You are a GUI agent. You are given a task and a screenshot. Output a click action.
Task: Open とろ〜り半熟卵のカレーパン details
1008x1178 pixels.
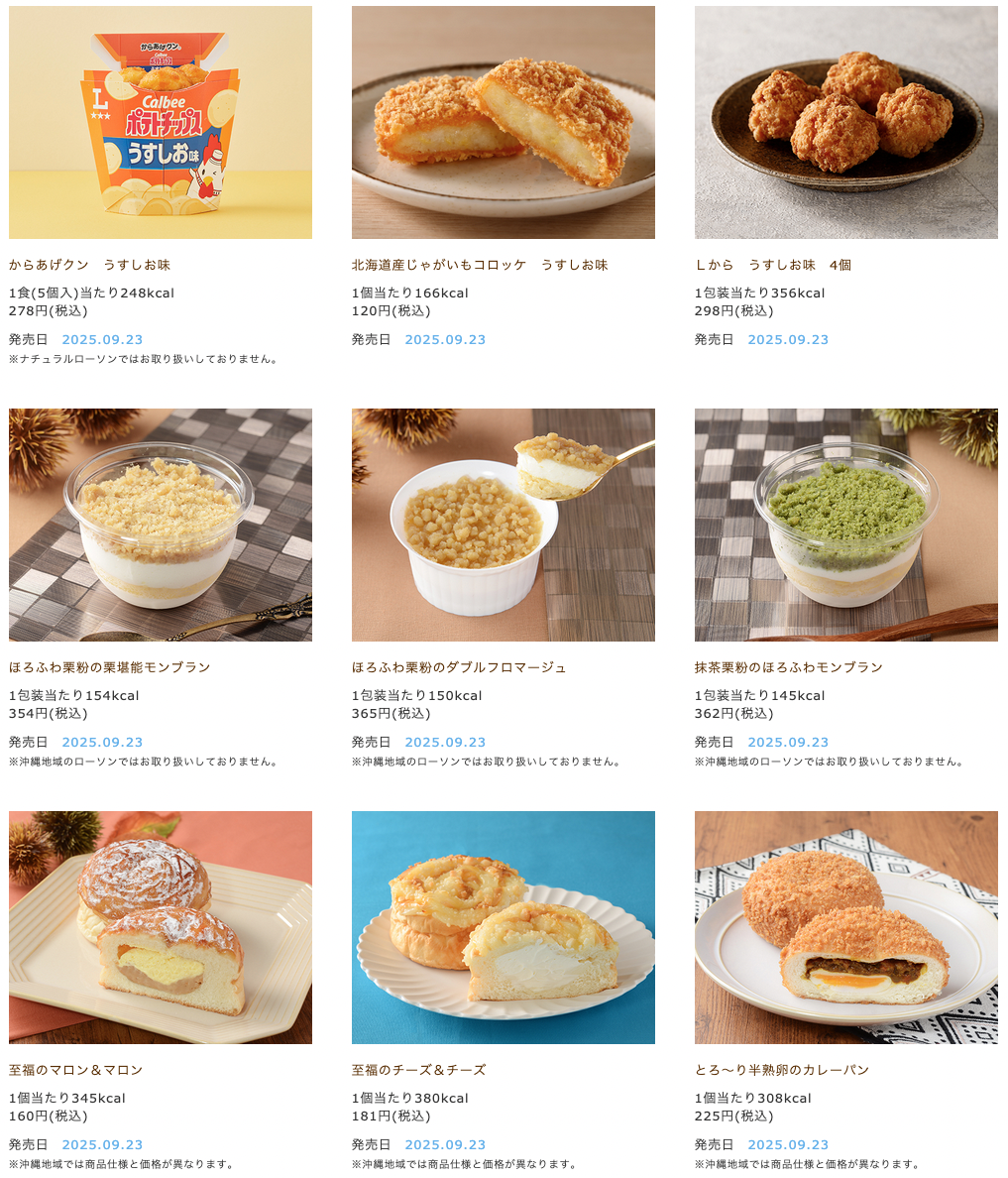tap(845, 928)
